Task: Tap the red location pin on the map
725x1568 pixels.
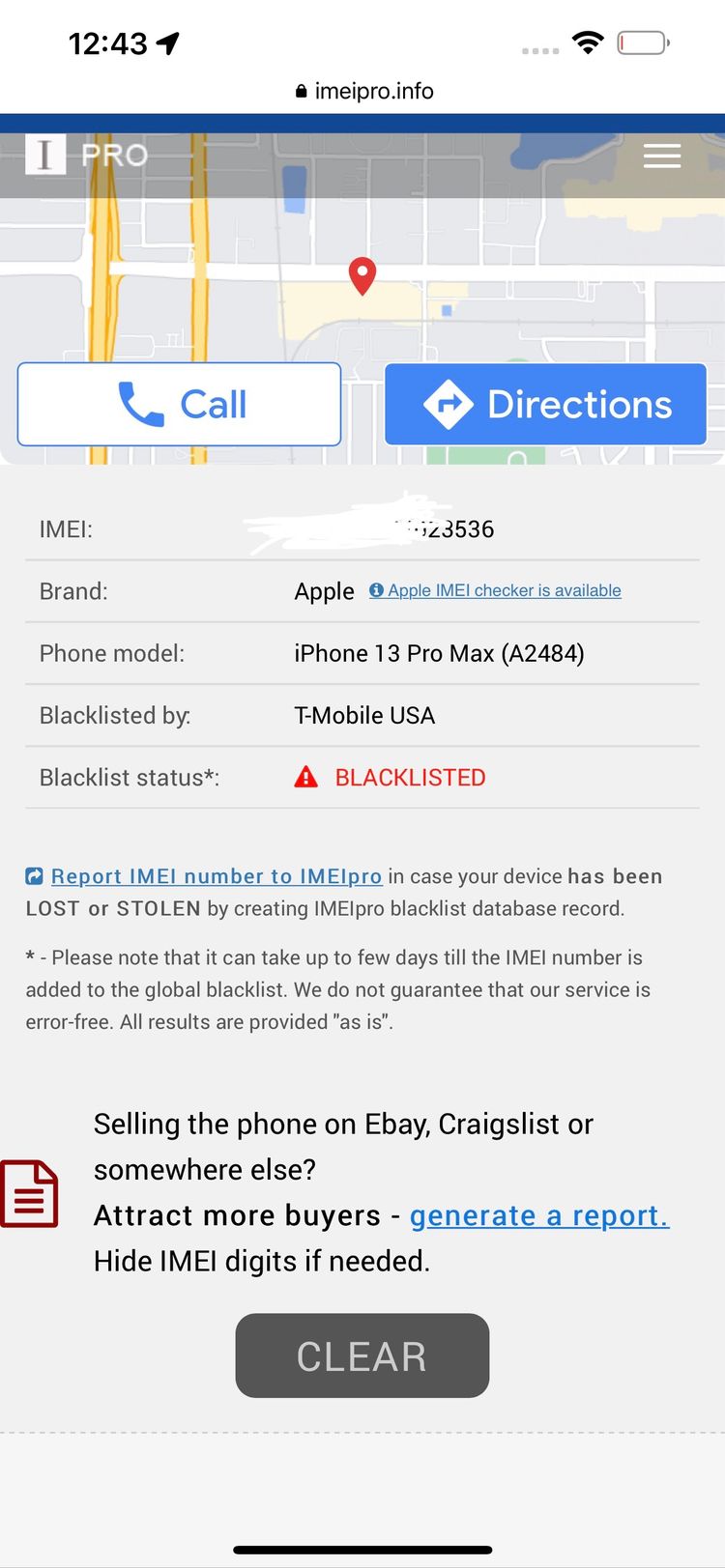Action: 362,275
